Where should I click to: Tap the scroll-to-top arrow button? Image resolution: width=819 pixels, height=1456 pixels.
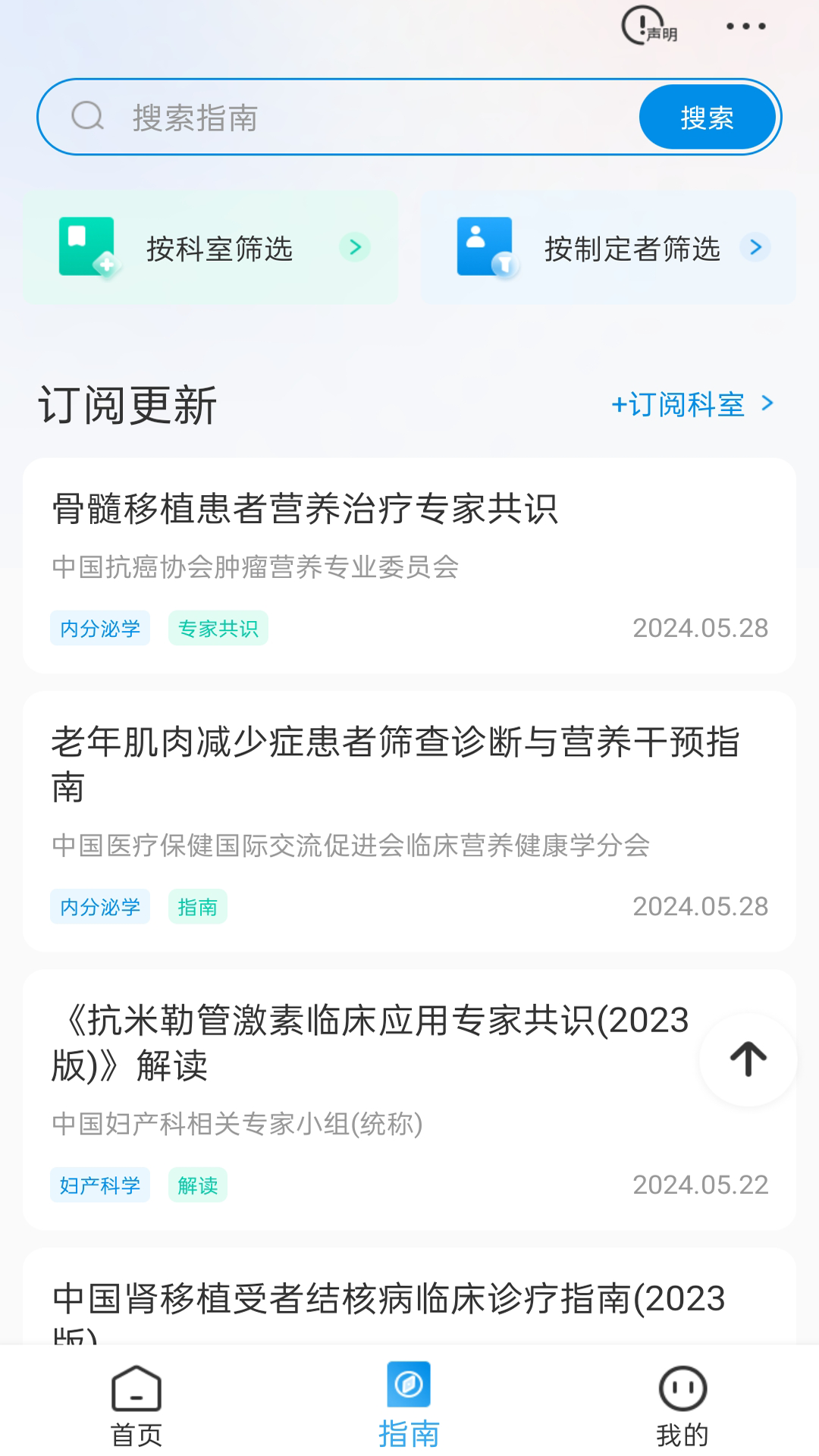click(745, 1059)
